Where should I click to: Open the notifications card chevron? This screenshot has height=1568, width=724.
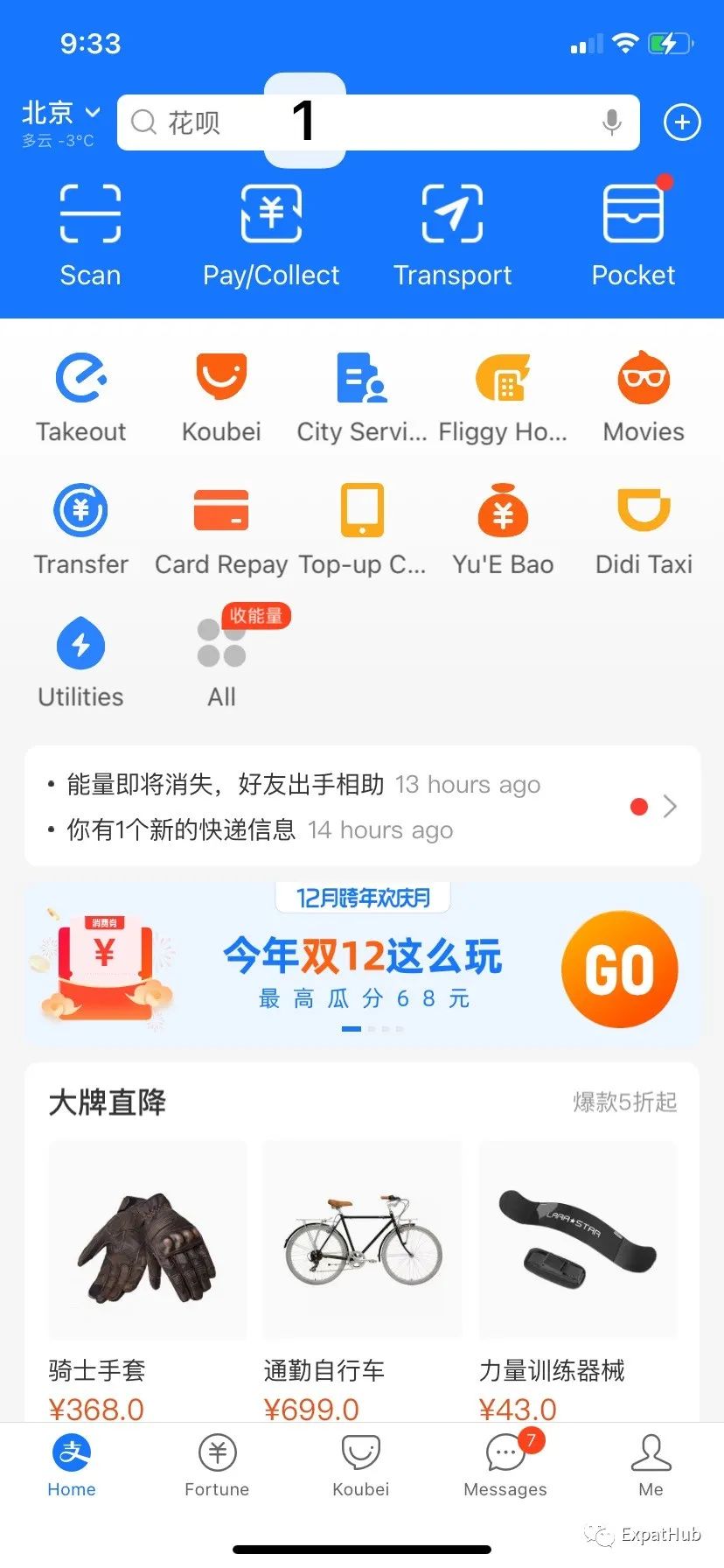click(670, 806)
